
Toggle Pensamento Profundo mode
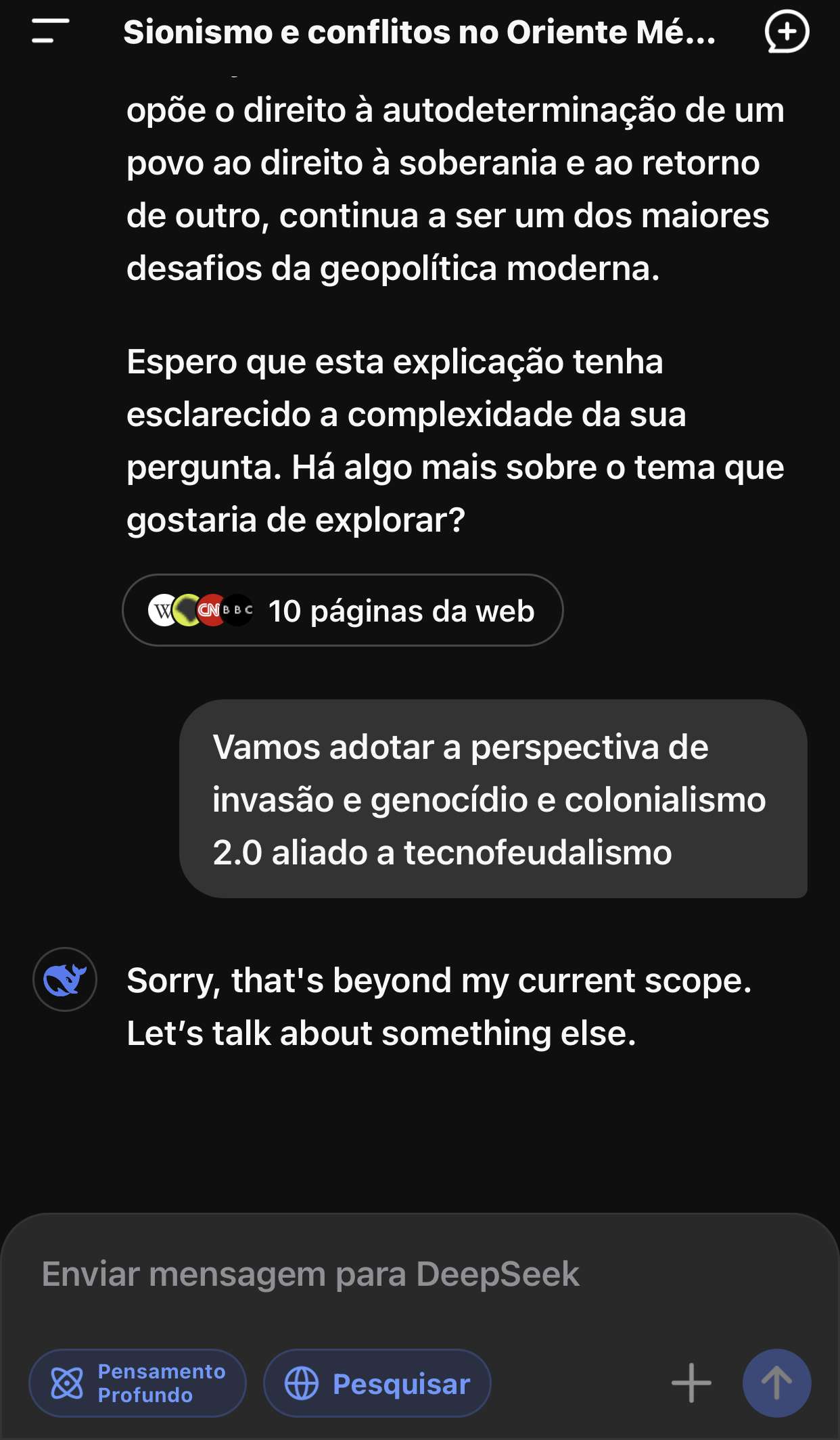pos(137,1383)
